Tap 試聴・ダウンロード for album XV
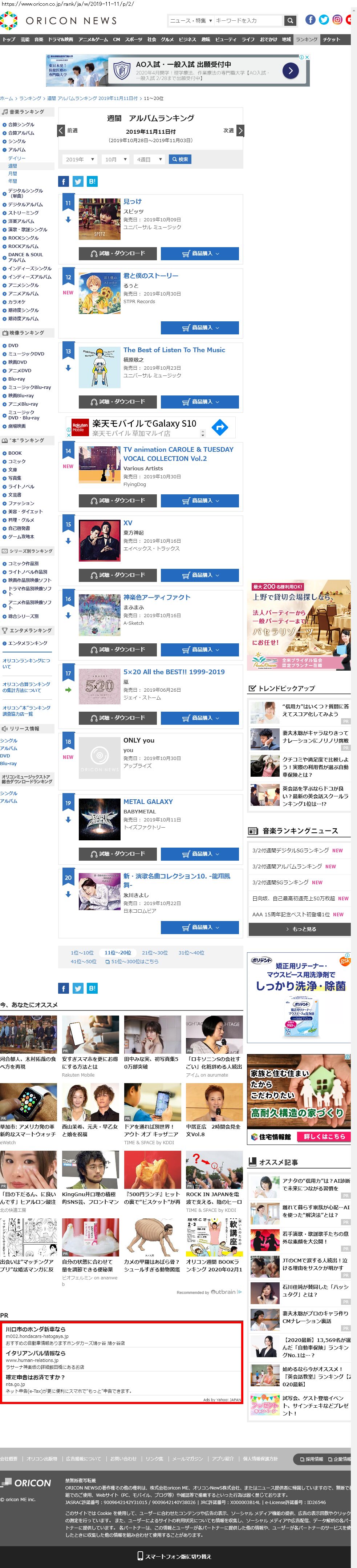Viewport: 357px width, 1568px height. click(118, 575)
